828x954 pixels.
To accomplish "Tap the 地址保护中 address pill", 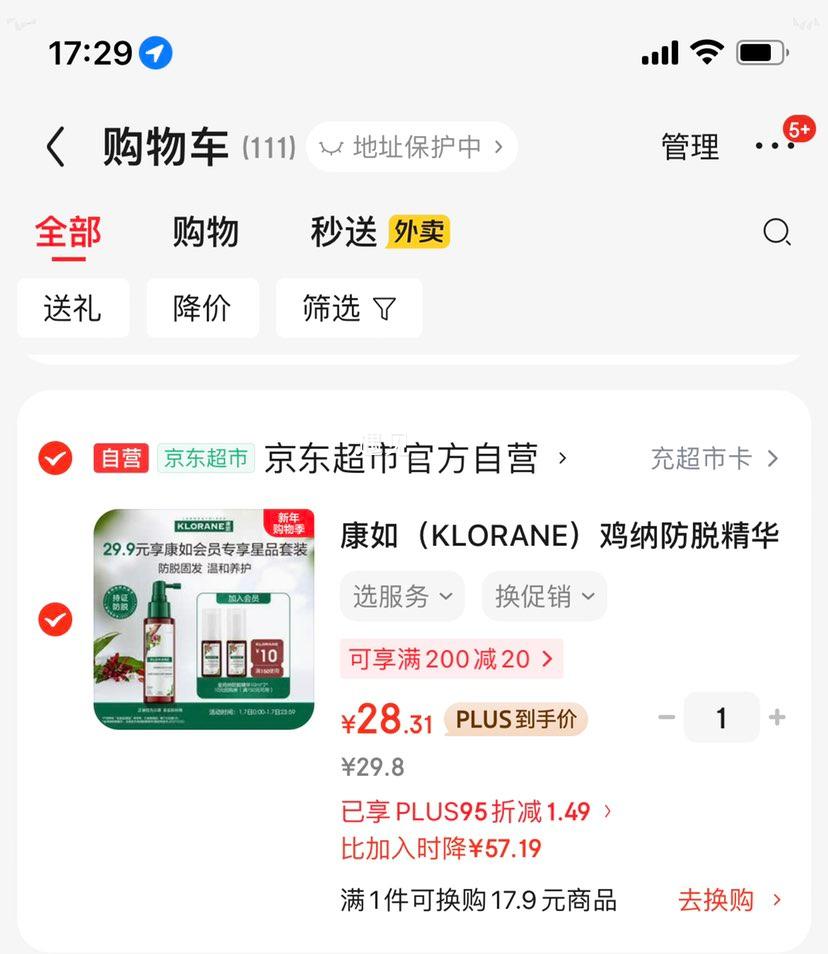I will (x=411, y=146).
